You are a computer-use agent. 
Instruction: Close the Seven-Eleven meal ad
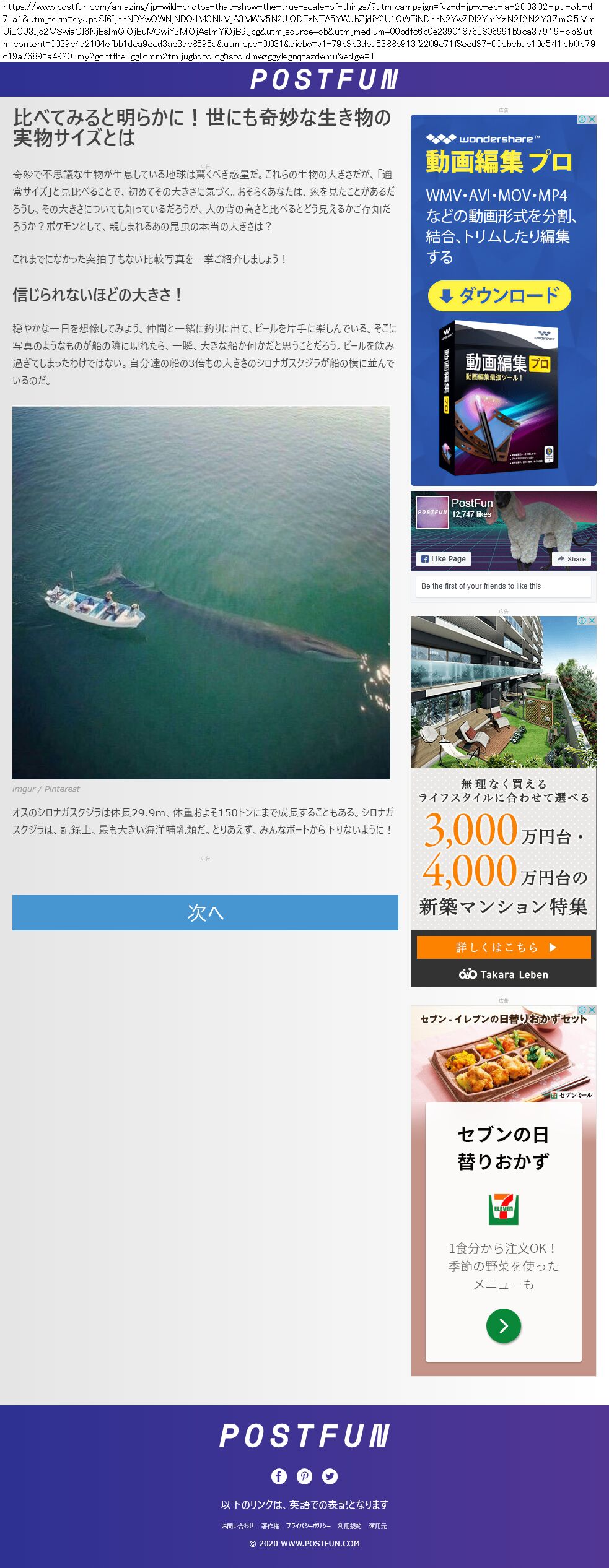click(x=592, y=1010)
